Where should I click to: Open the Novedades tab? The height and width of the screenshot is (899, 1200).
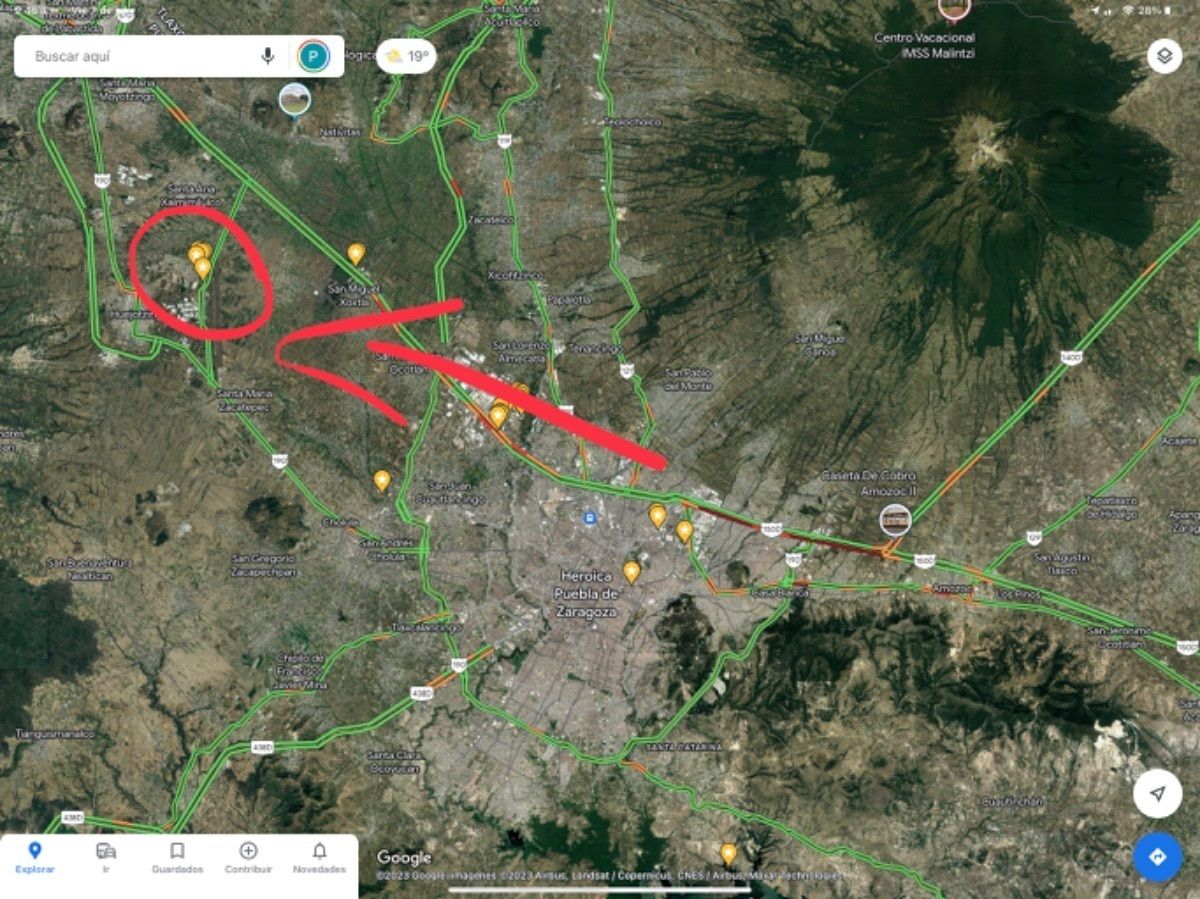pos(319,857)
